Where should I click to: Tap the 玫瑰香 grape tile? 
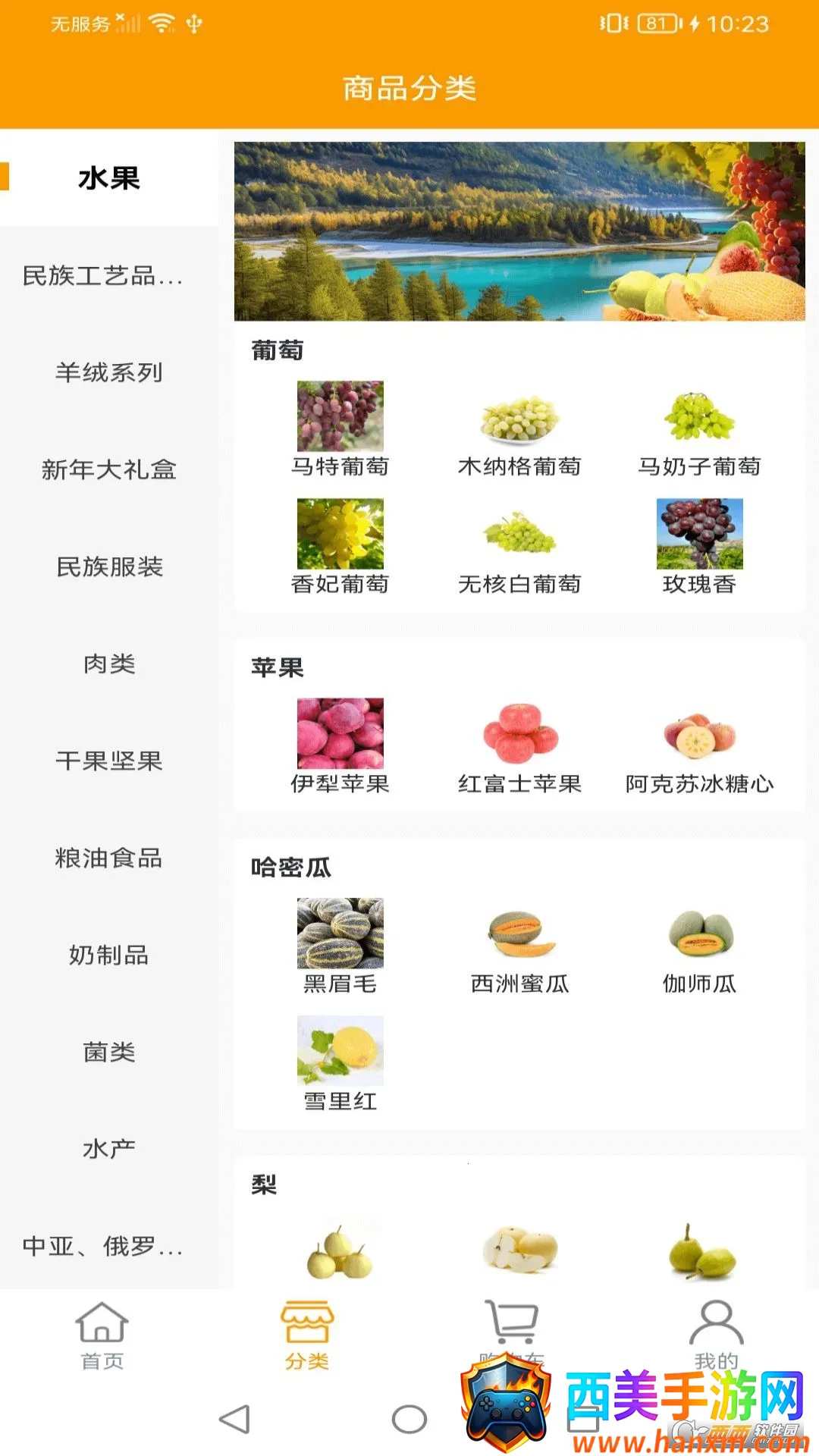(699, 546)
